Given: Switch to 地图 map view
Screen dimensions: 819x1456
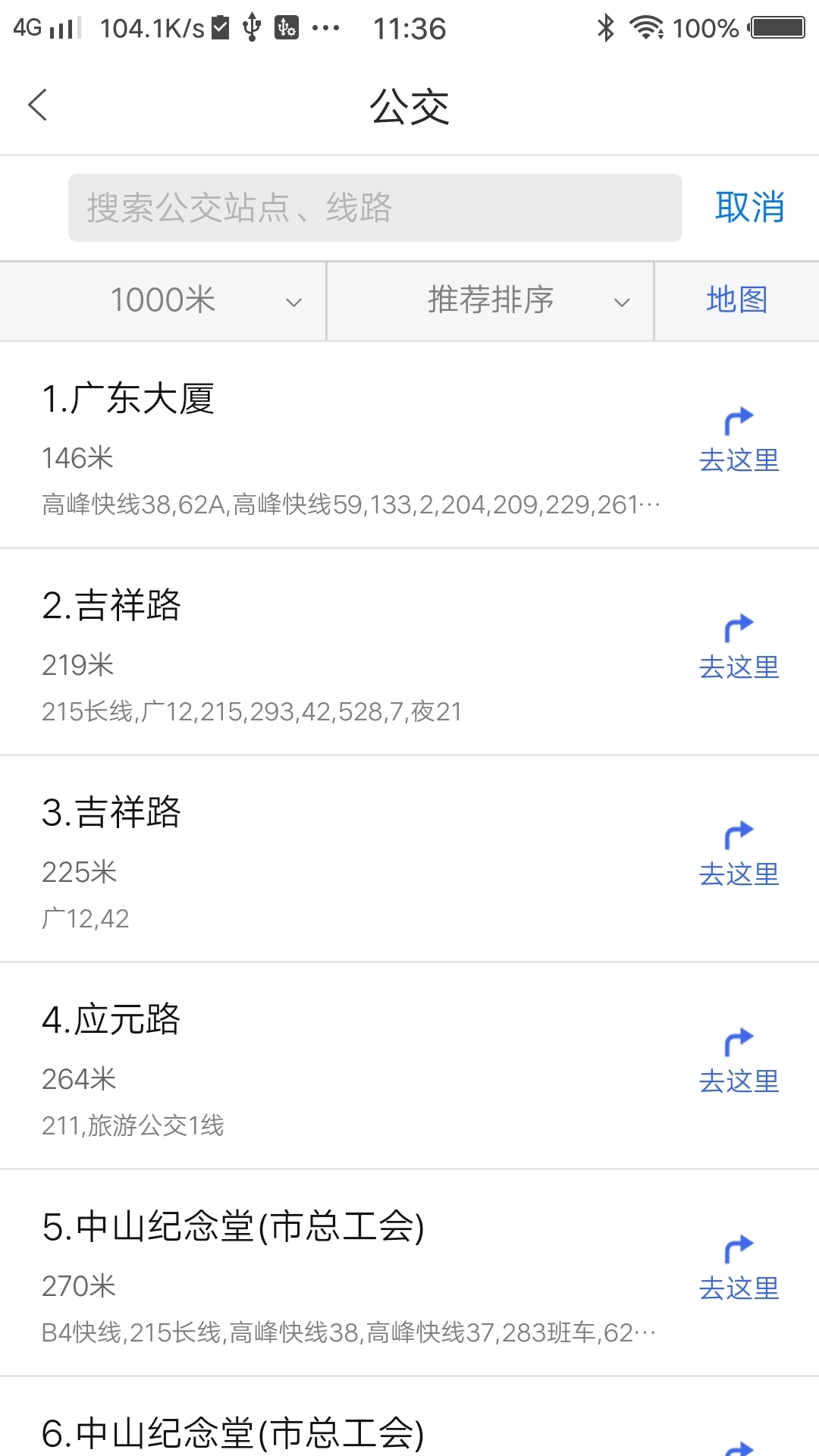Looking at the screenshot, I should (x=735, y=300).
